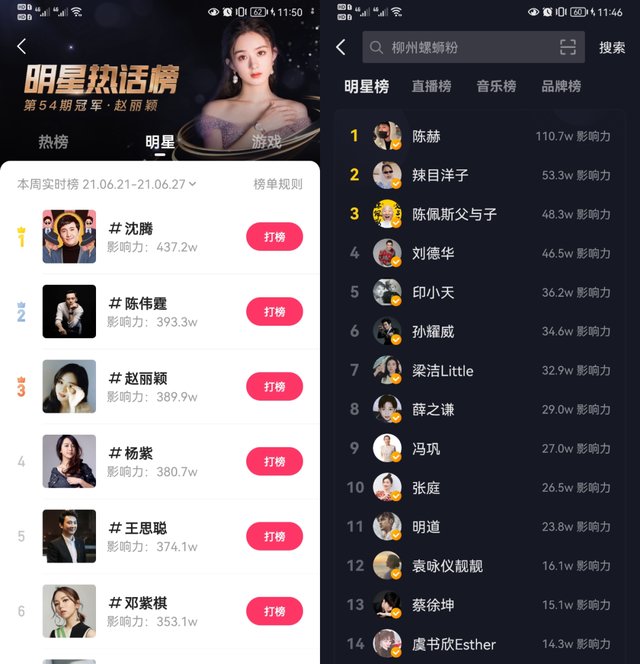Open 陈赫's ranking row
Viewport: 640px width, 664px height.
click(x=480, y=136)
